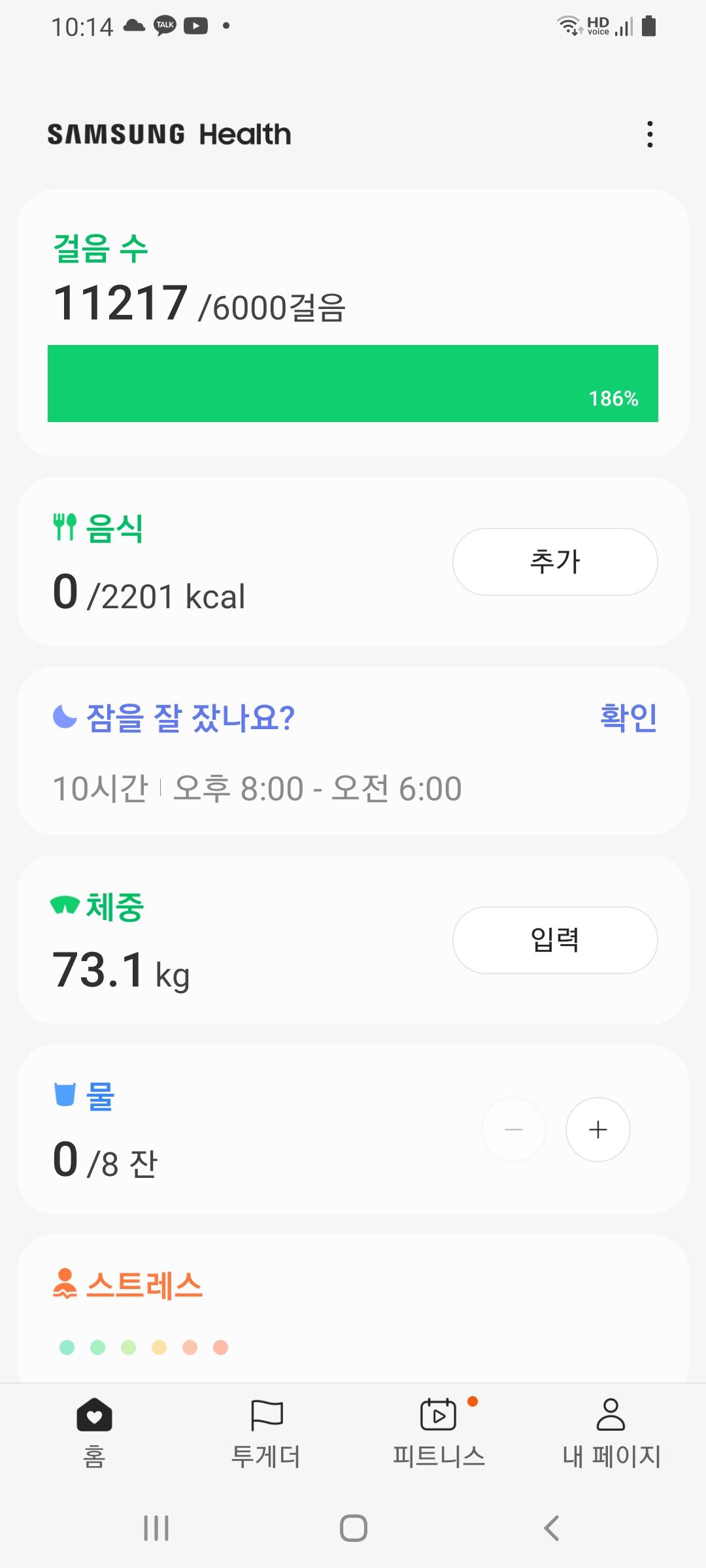Image resolution: width=706 pixels, height=1568 pixels.
Task: Remove one glass of water
Action: 514,1130
